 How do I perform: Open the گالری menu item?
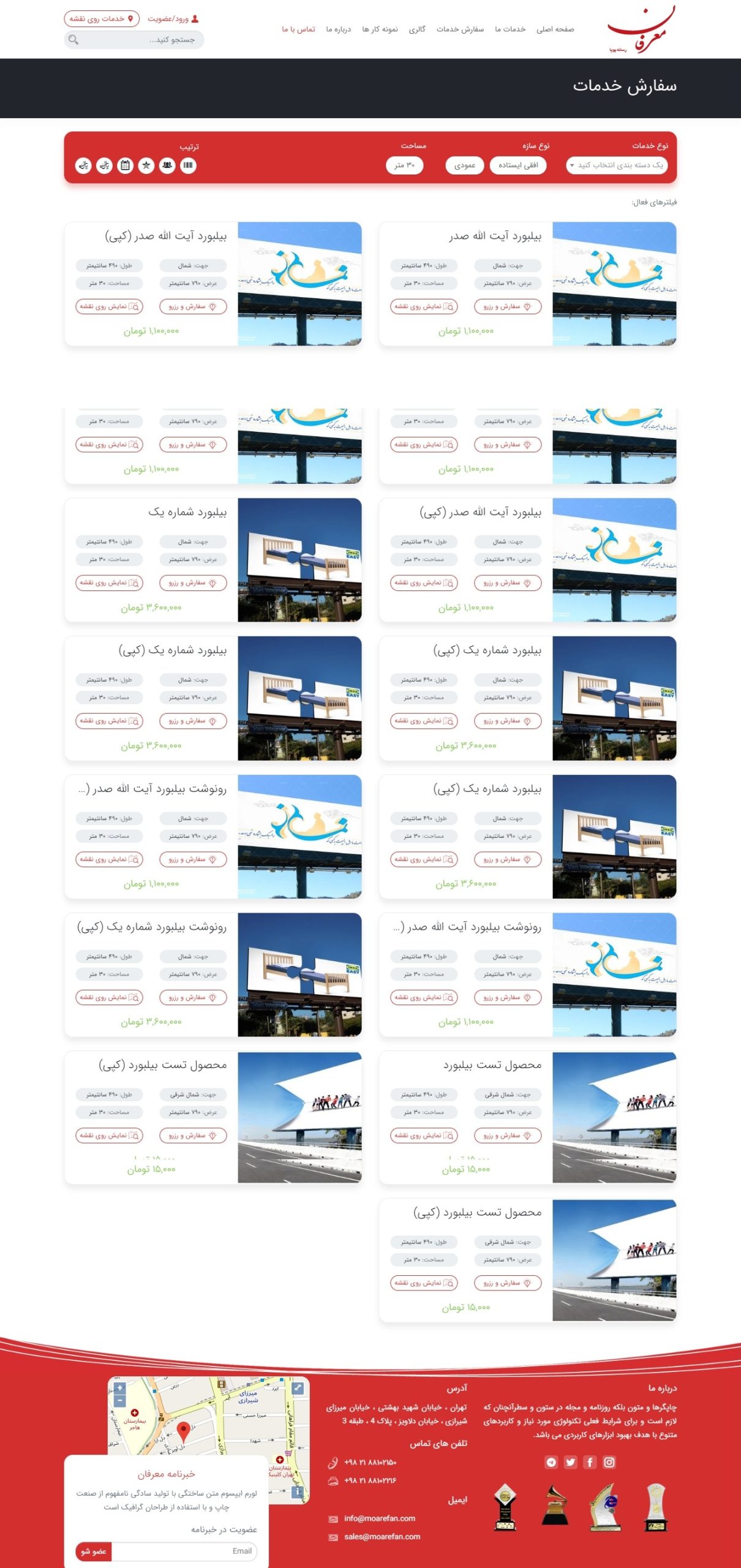tap(417, 29)
